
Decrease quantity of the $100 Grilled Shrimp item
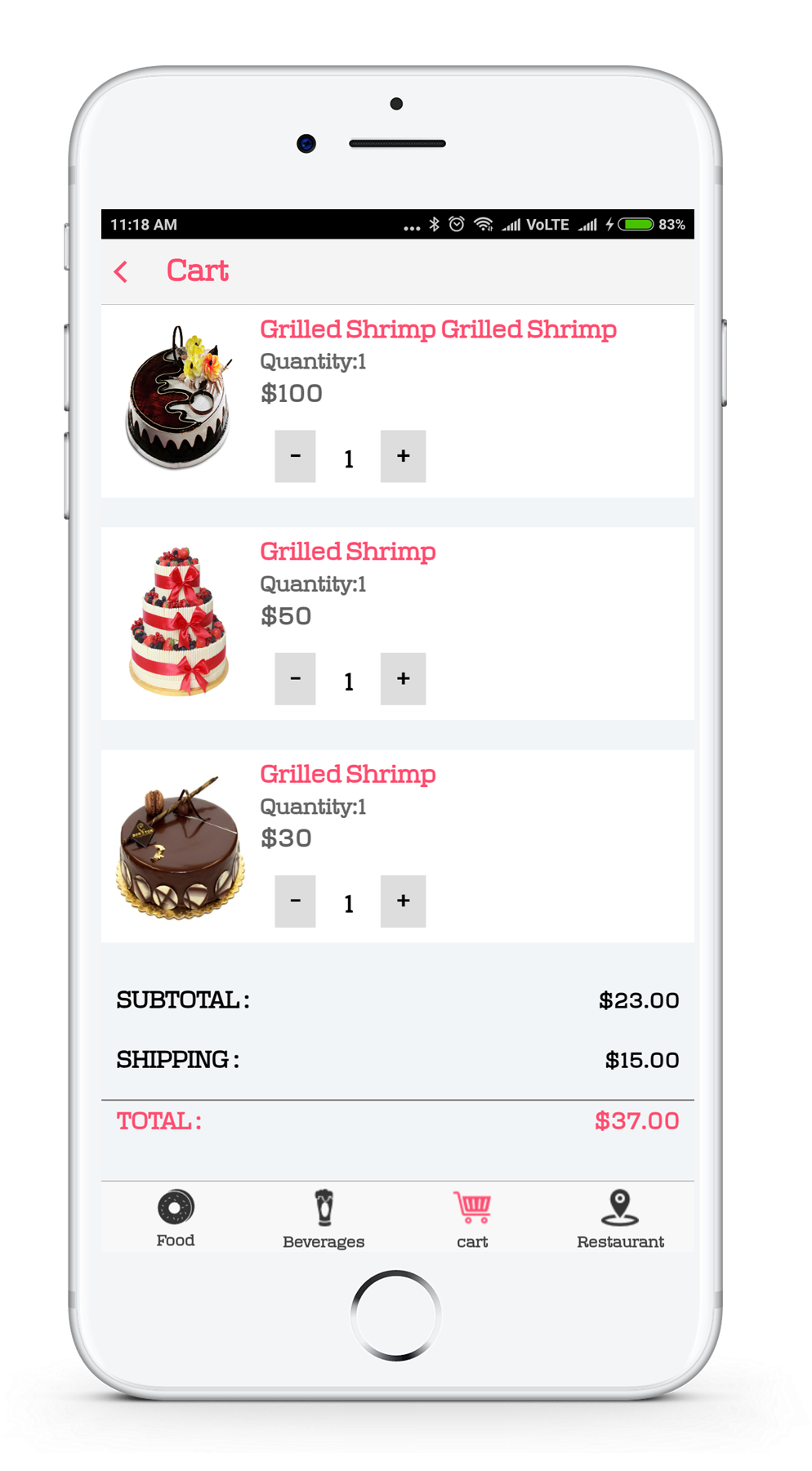296,456
